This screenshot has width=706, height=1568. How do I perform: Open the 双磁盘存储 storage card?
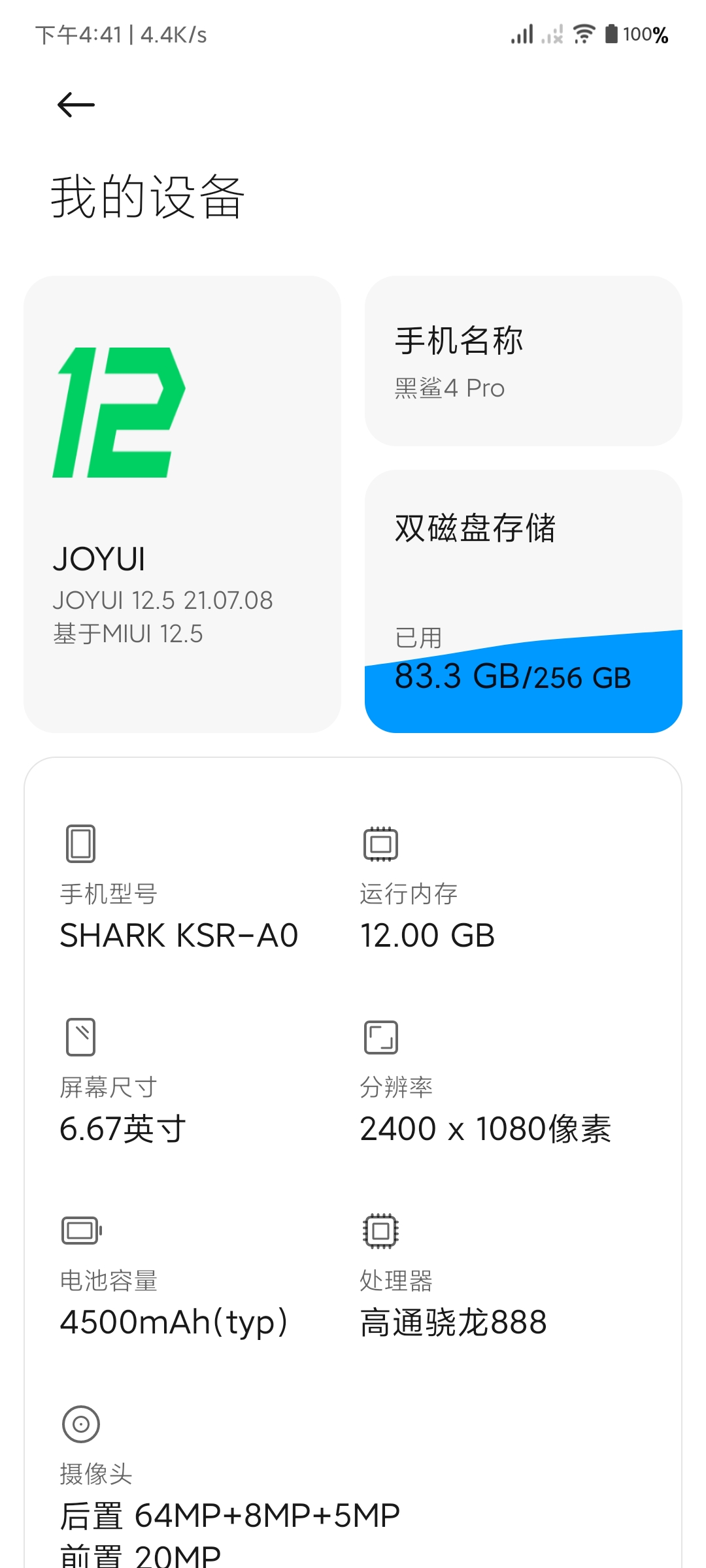click(523, 601)
